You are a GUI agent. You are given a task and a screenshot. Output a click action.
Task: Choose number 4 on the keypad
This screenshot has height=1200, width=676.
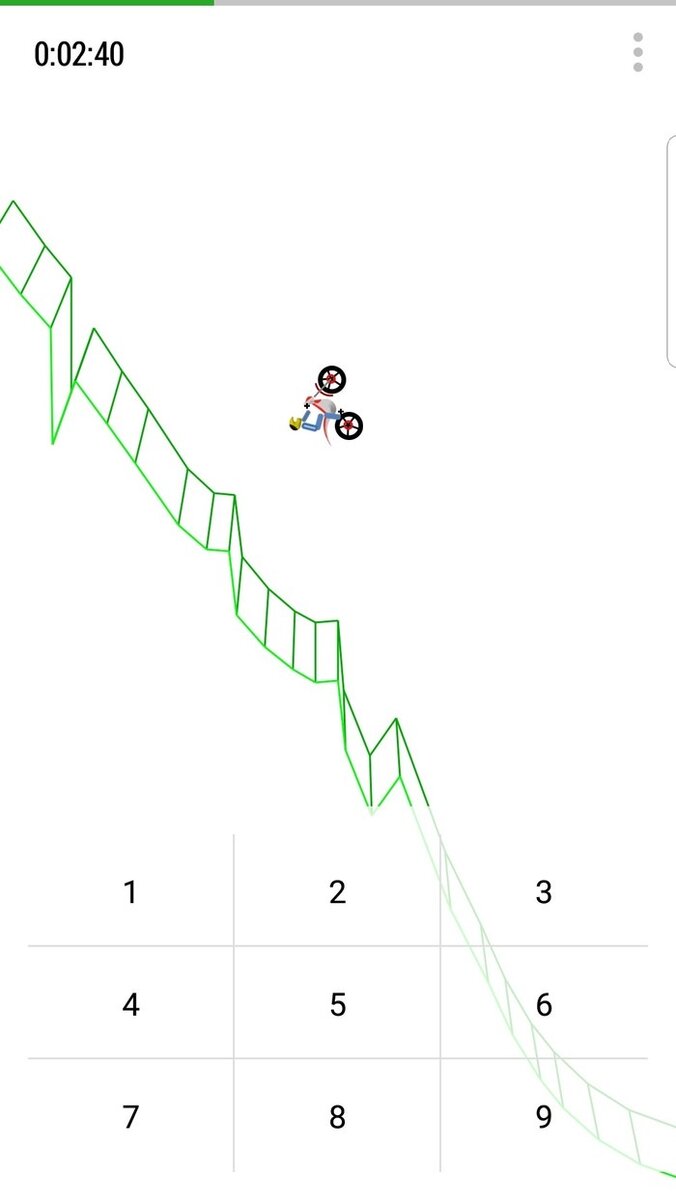130,1004
